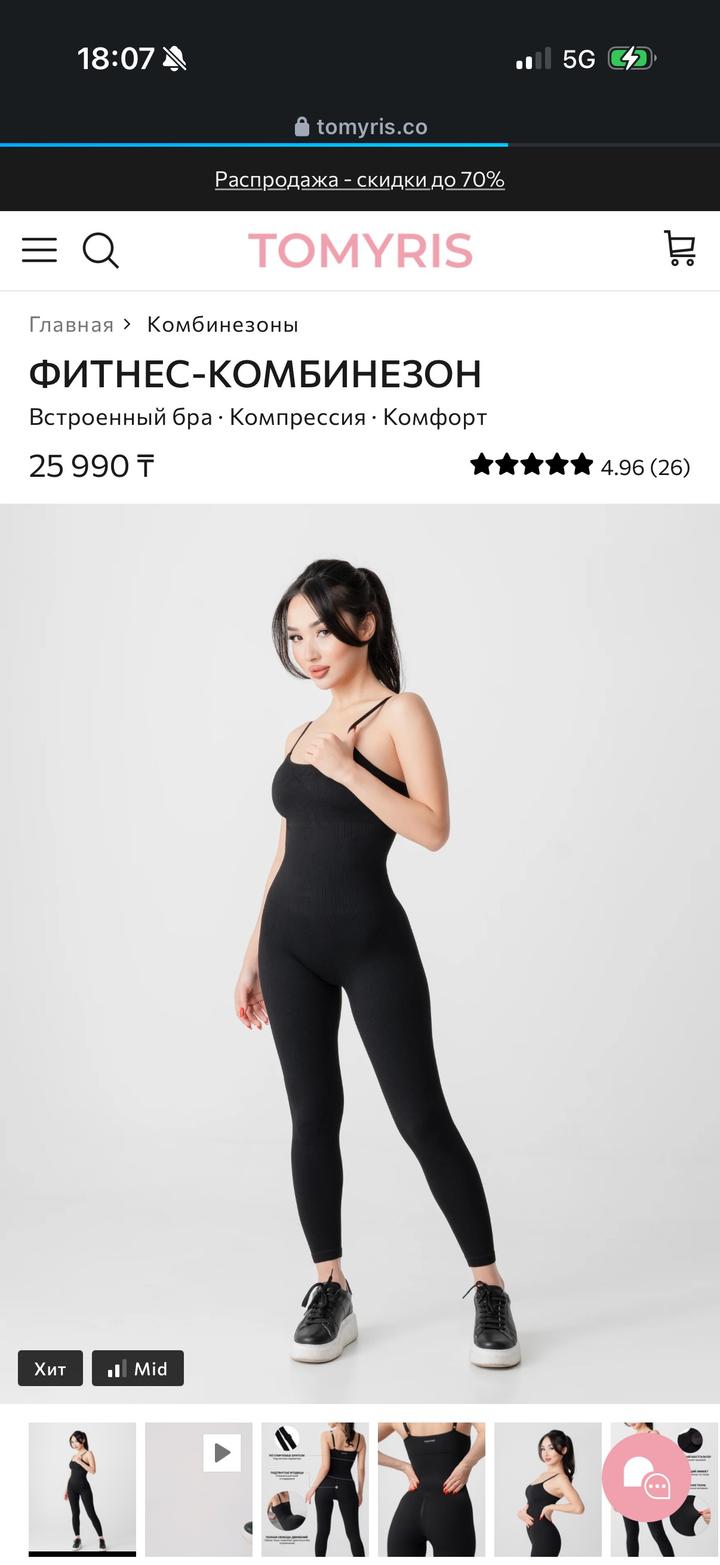
Task: Open the search magnifier
Action: click(100, 250)
